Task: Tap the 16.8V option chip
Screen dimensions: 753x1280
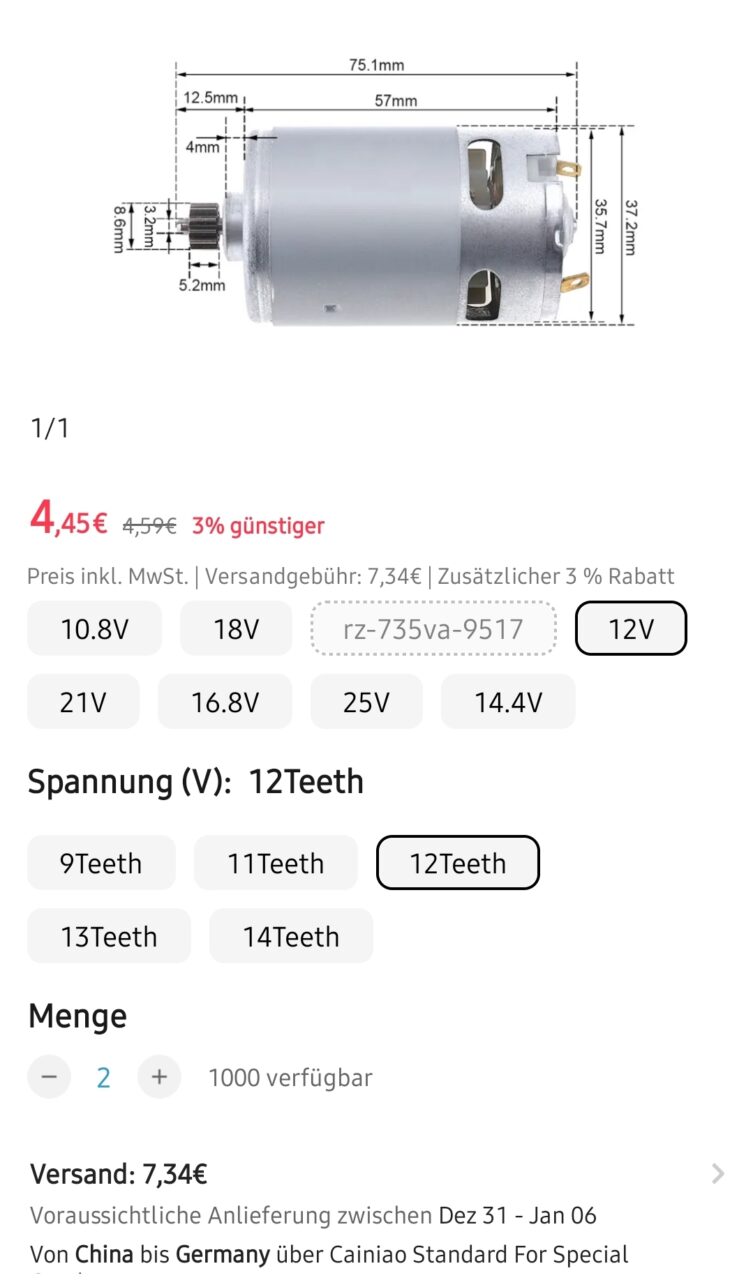Action: click(225, 702)
